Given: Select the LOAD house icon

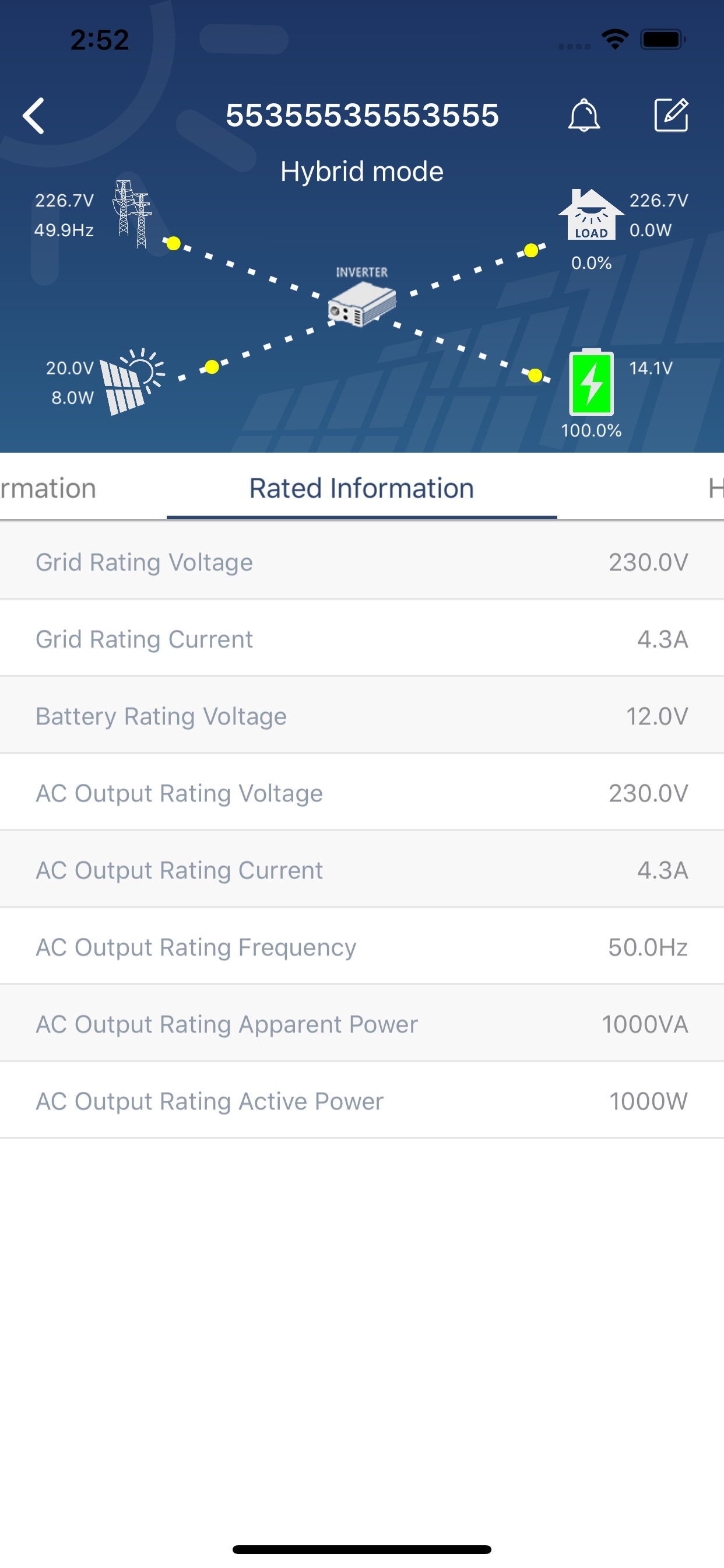Looking at the screenshot, I should pyautogui.click(x=591, y=213).
